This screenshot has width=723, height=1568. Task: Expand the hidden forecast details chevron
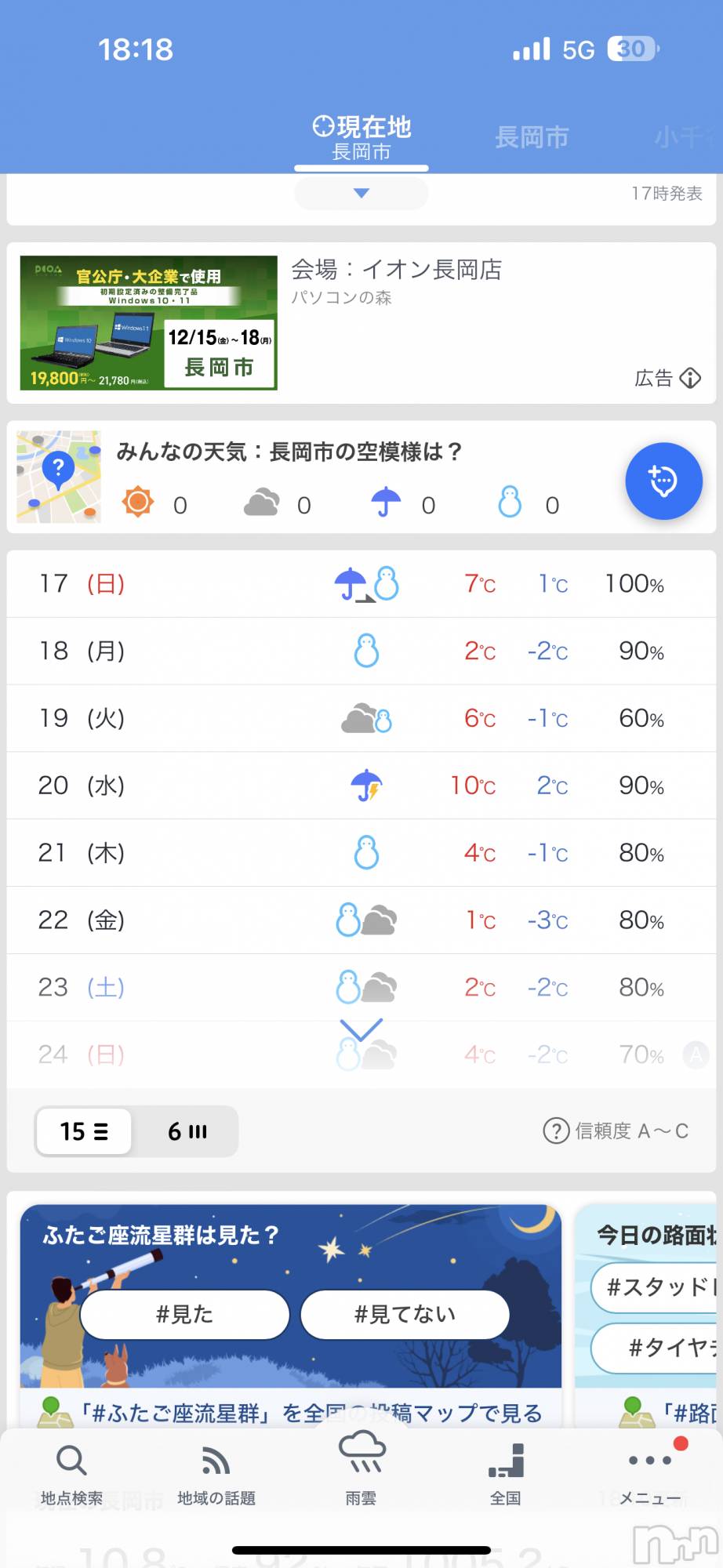click(x=362, y=1027)
